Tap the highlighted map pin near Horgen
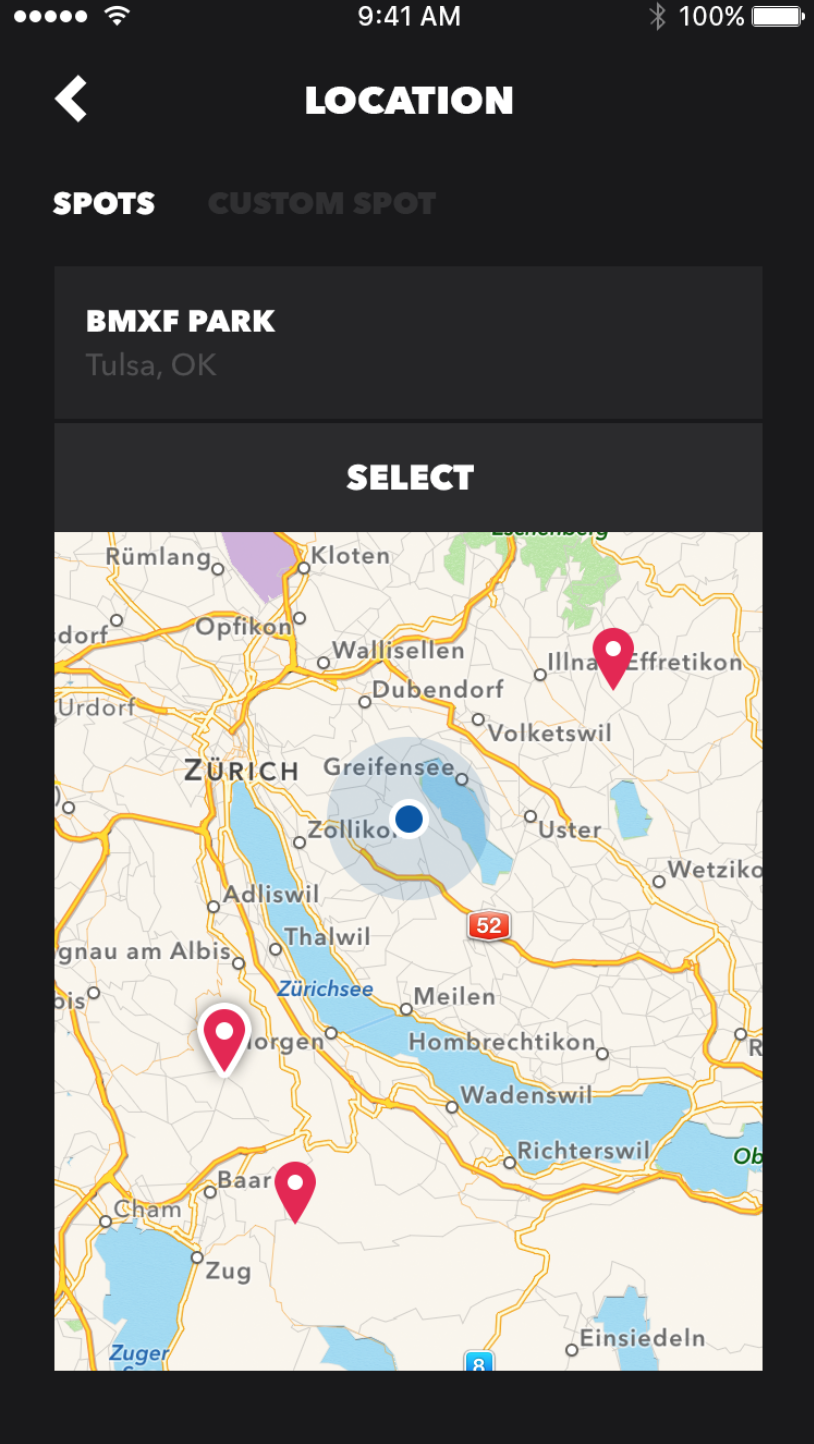Image resolution: width=814 pixels, height=1444 pixels. (224, 1039)
